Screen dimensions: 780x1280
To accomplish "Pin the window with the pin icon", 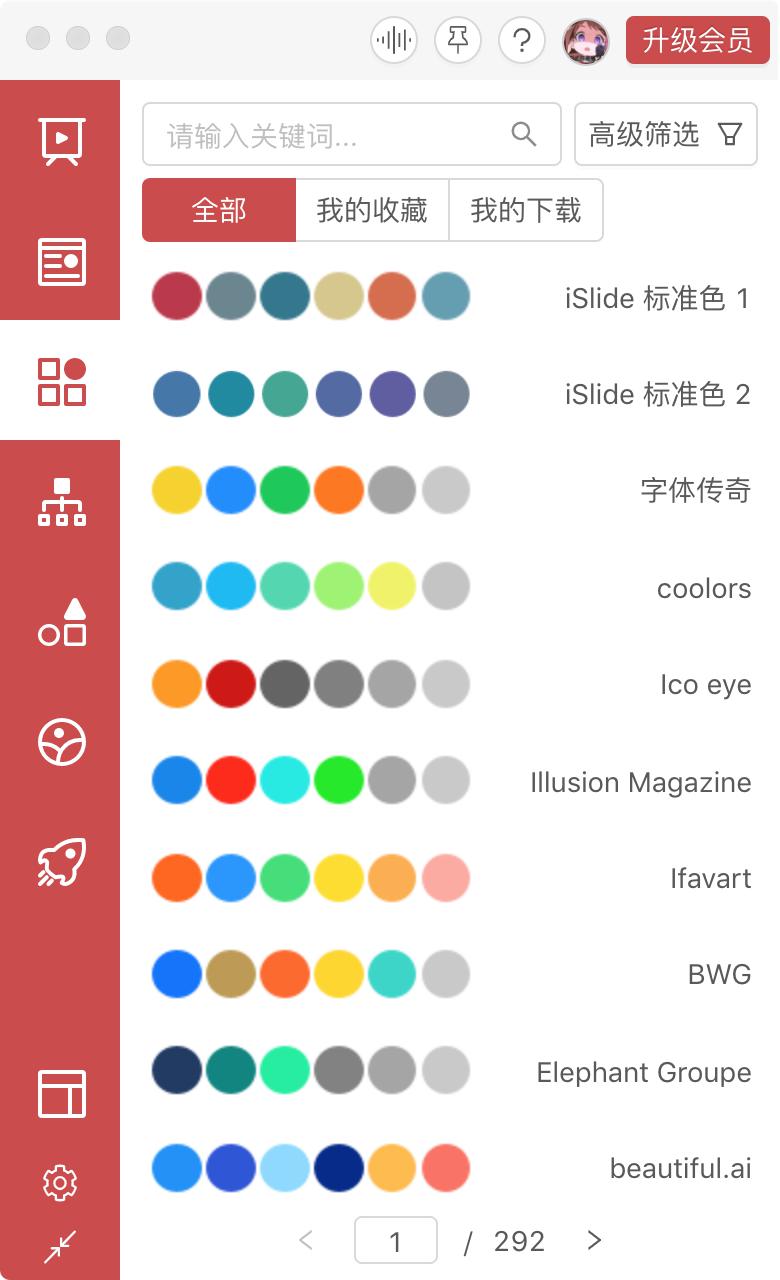I will pos(457,41).
